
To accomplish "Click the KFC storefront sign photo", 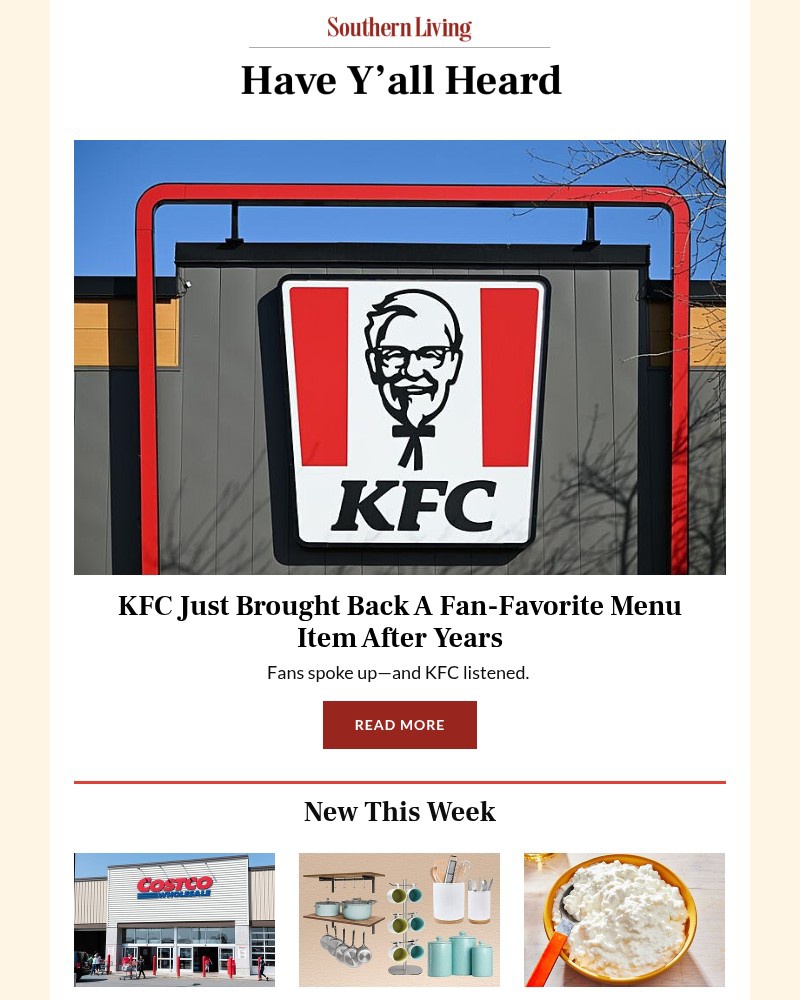I will [399, 357].
